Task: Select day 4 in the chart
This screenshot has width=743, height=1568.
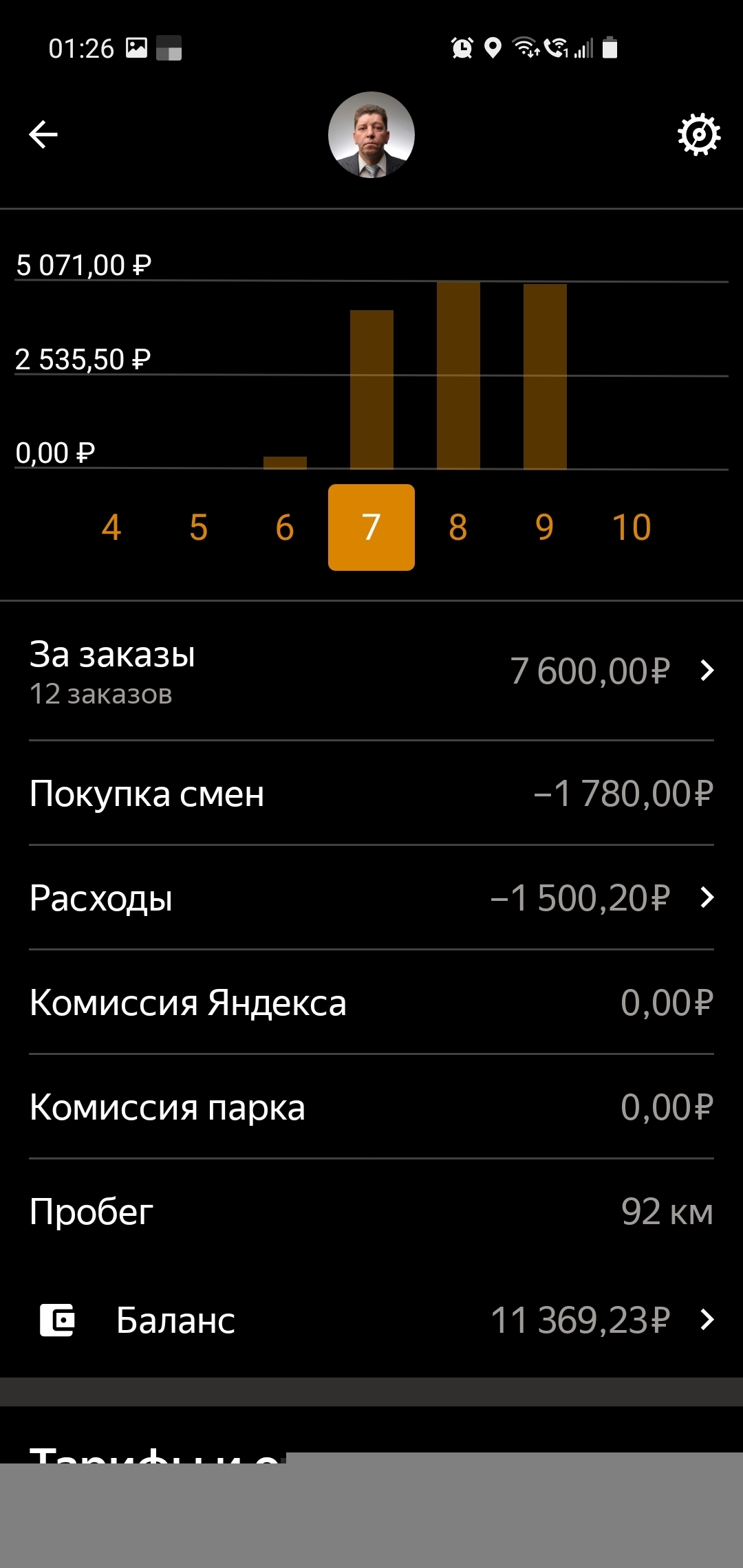Action: pyautogui.click(x=111, y=527)
